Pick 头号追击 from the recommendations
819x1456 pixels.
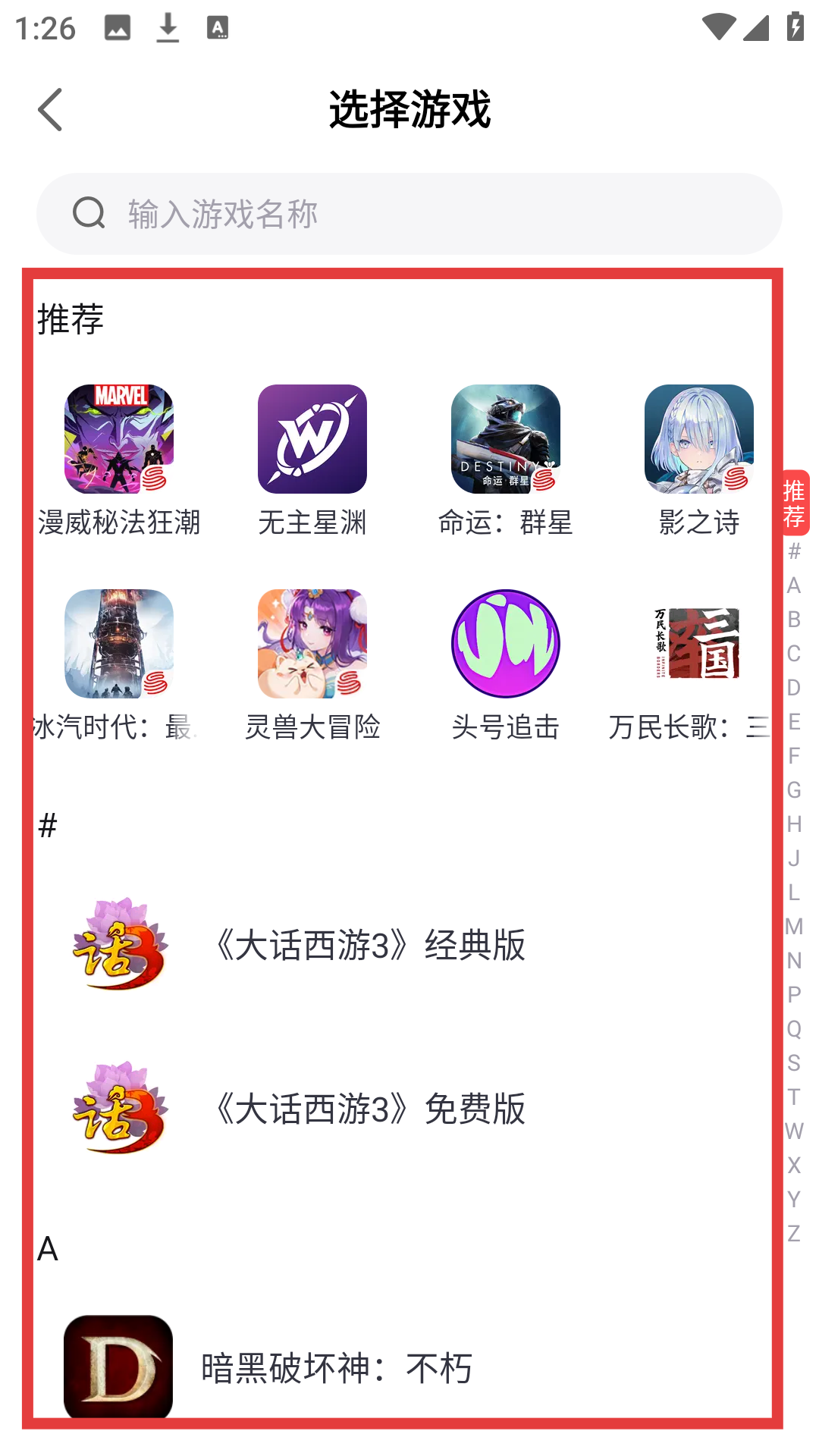click(506, 664)
